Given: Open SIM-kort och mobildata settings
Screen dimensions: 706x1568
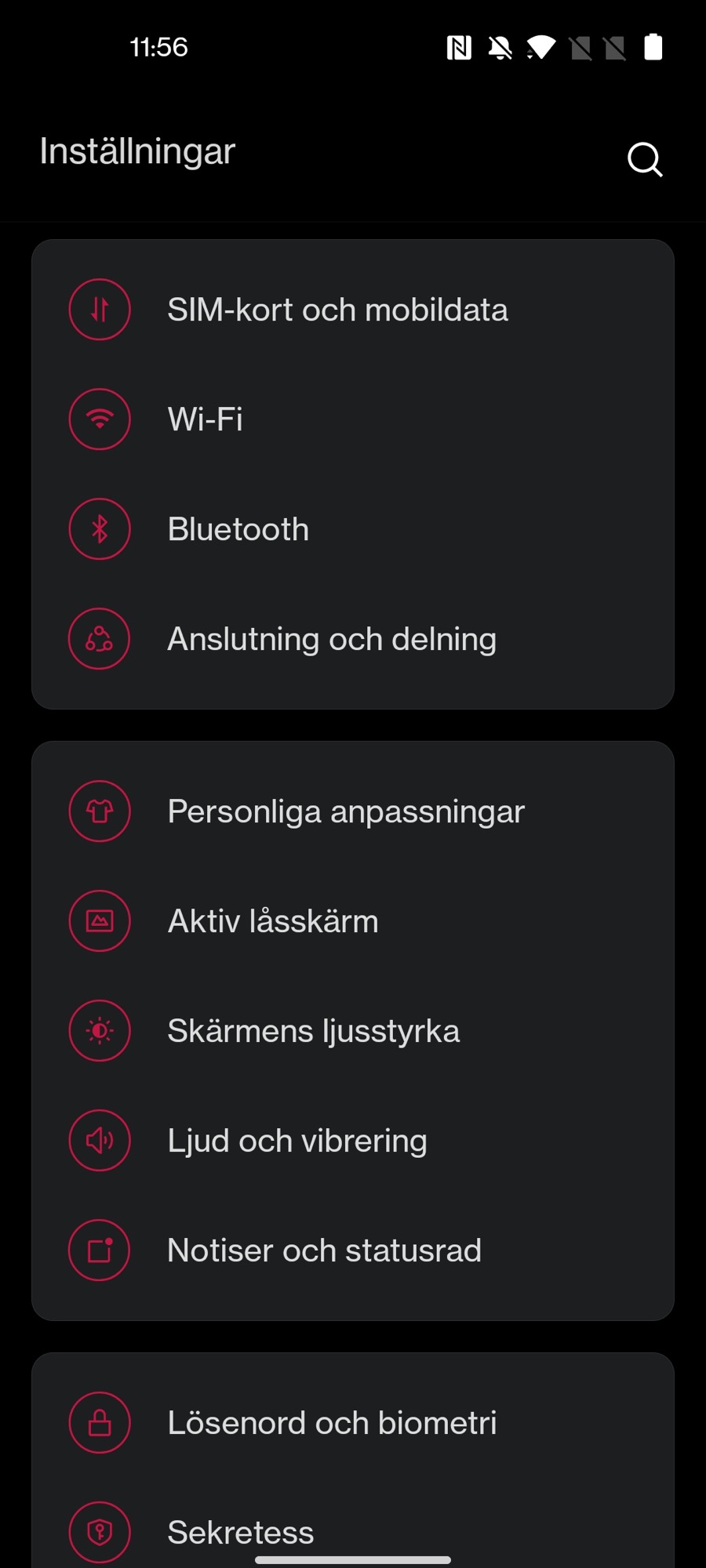Looking at the screenshot, I should click(x=337, y=310).
